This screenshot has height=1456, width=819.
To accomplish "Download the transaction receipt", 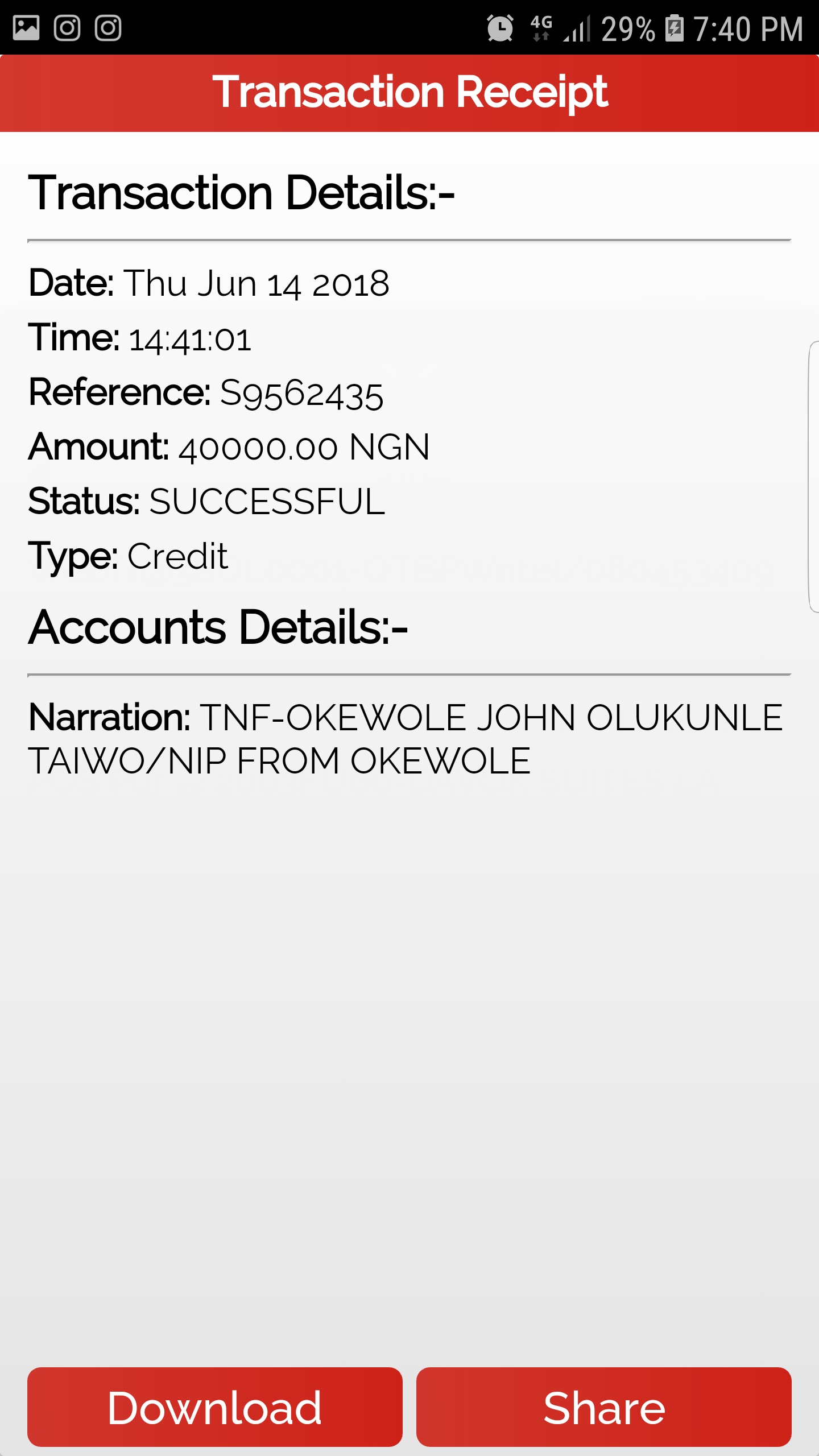I will coord(215,1407).
